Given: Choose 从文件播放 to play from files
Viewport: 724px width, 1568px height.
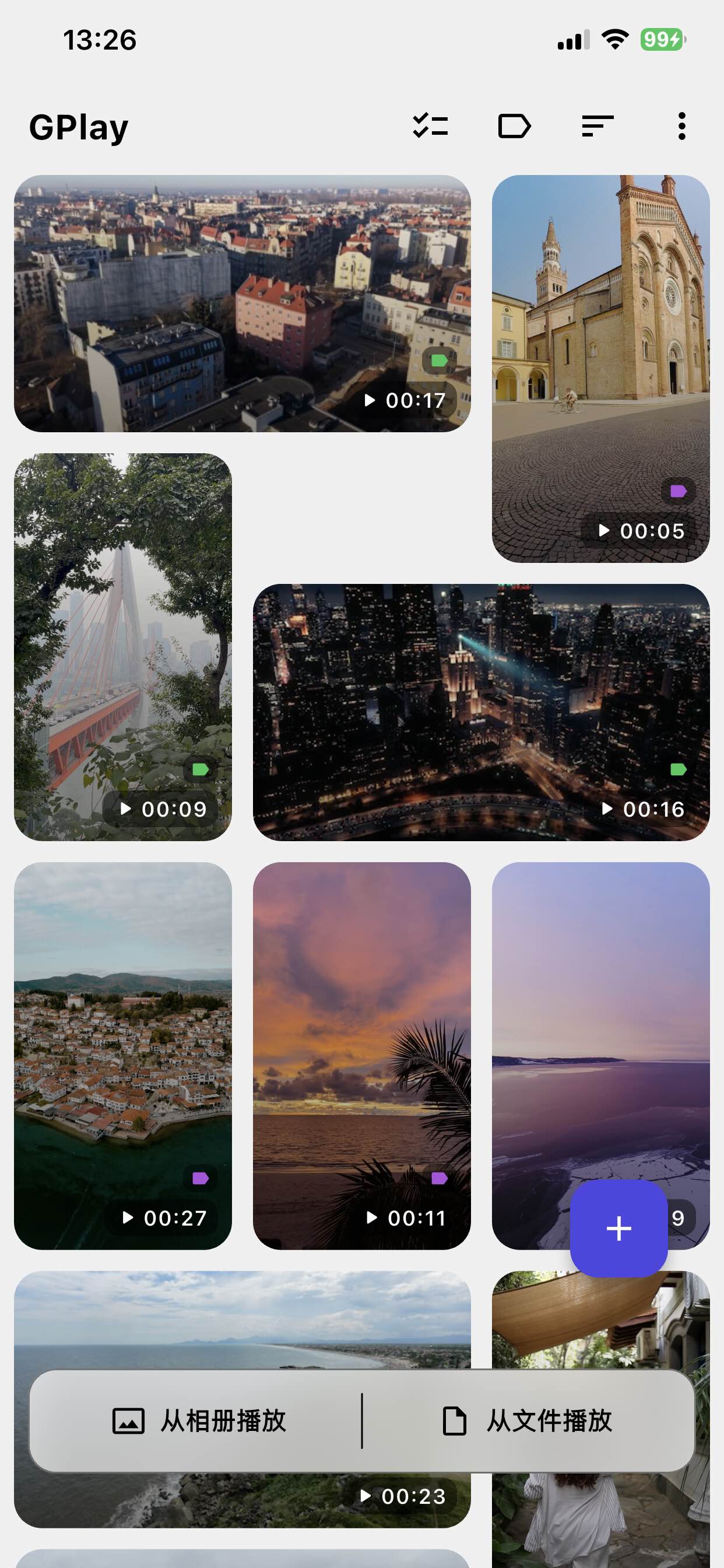Looking at the screenshot, I should point(527,1420).
